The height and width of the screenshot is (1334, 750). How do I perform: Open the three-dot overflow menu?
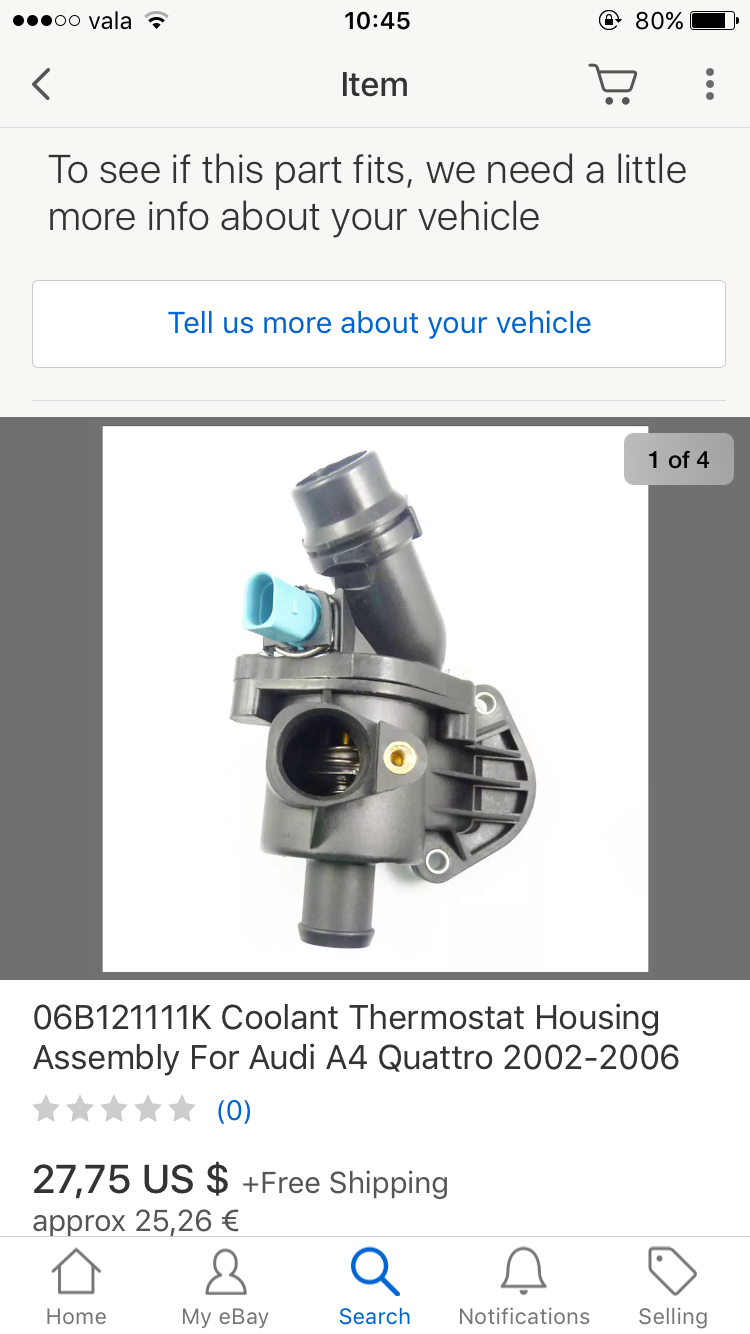(x=709, y=85)
